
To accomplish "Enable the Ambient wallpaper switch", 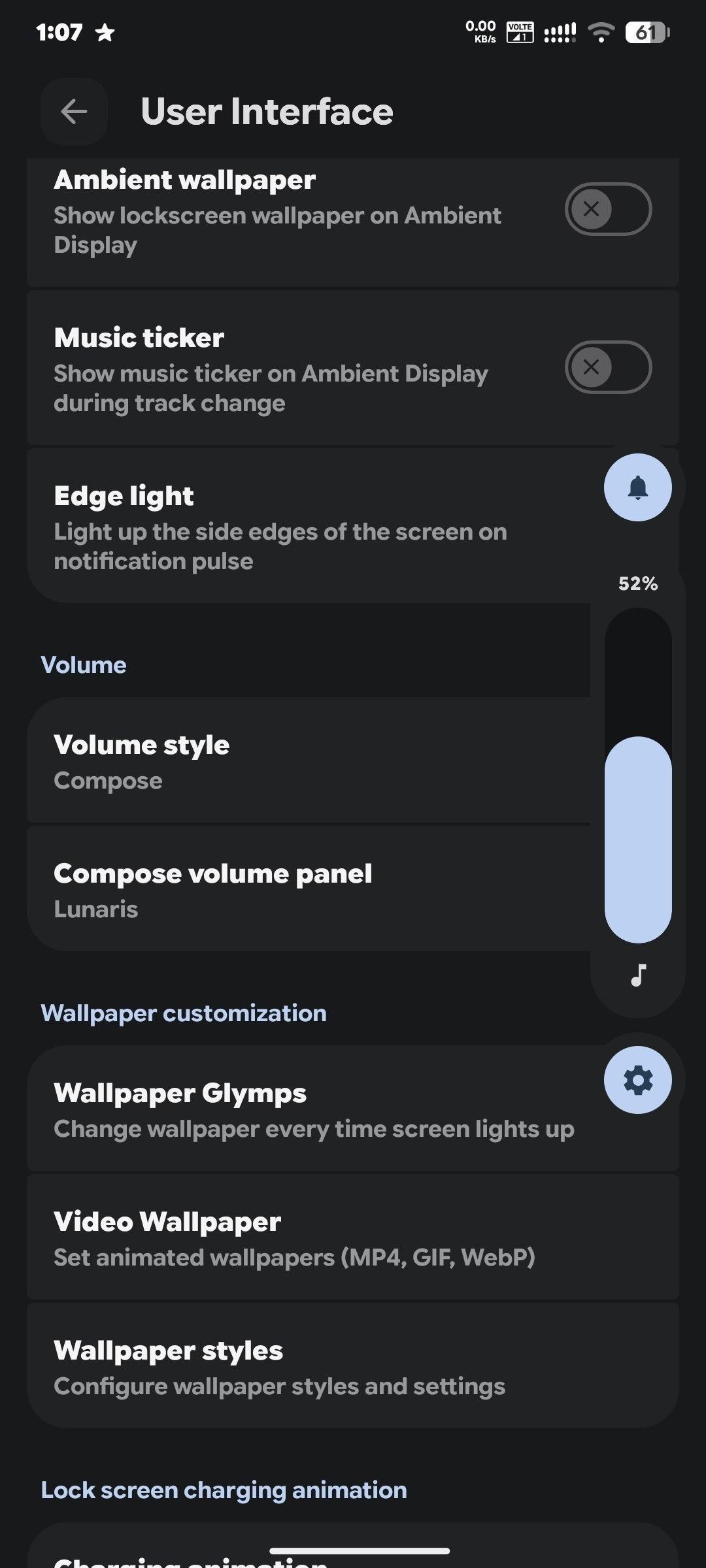I will 608,209.
